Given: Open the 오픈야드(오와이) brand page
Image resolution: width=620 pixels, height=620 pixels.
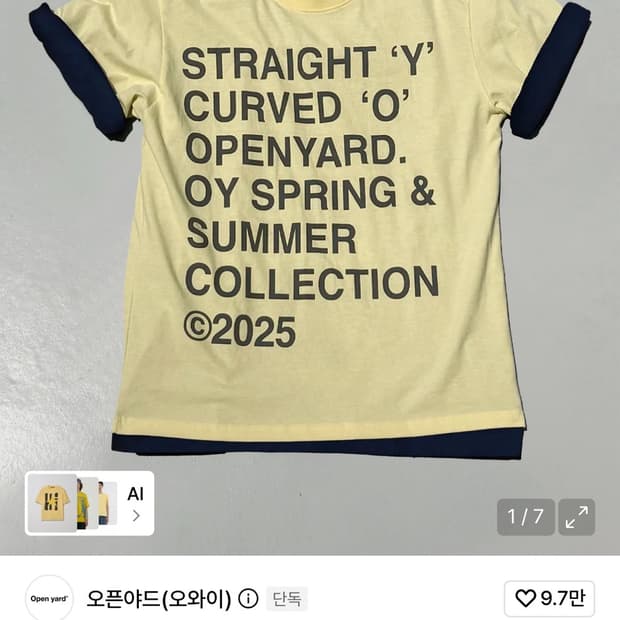Looking at the screenshot, I should coord(159,599).
